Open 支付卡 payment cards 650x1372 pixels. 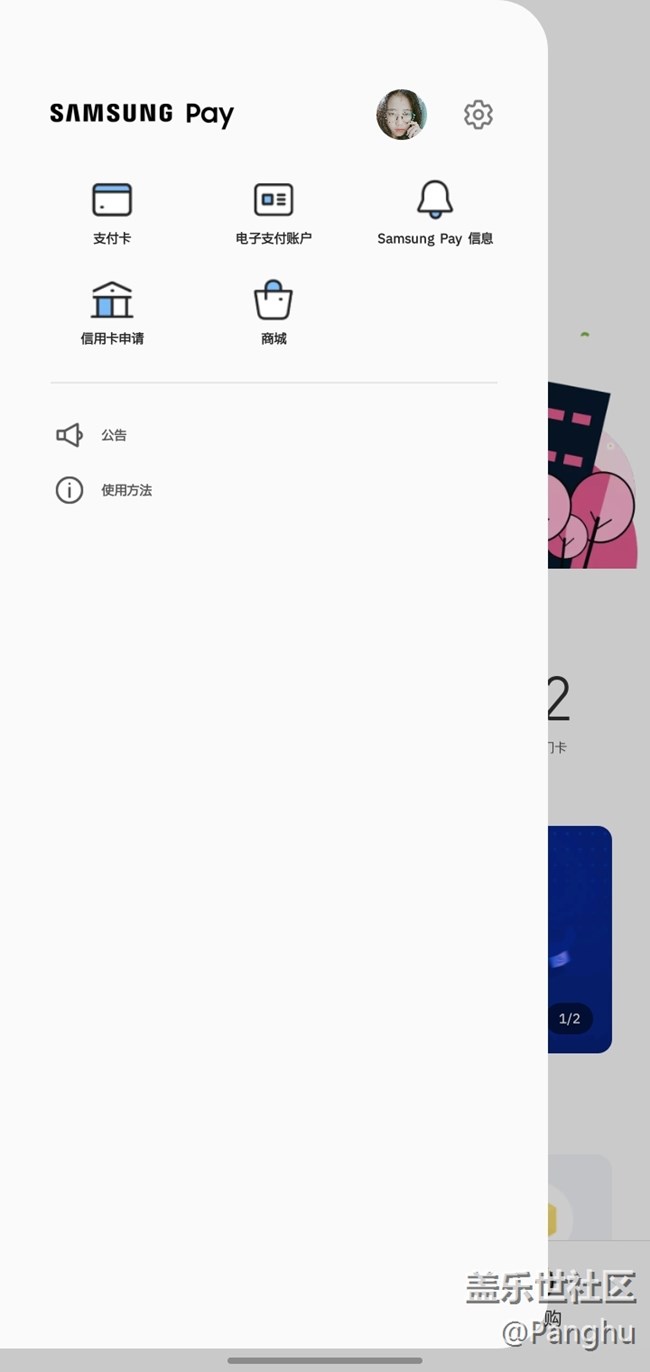tap(112, 212)
